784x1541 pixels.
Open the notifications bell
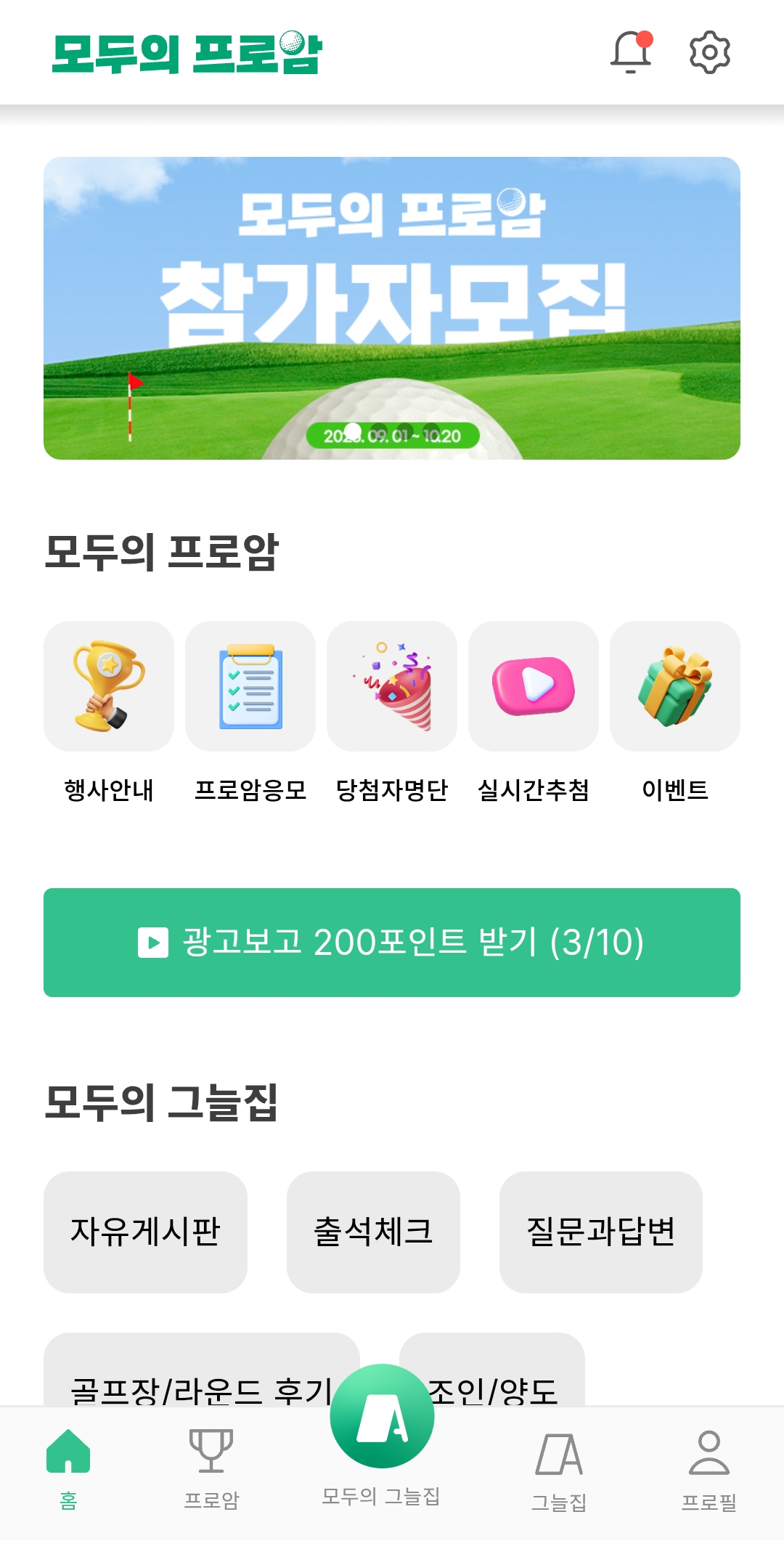click(630, 52)
